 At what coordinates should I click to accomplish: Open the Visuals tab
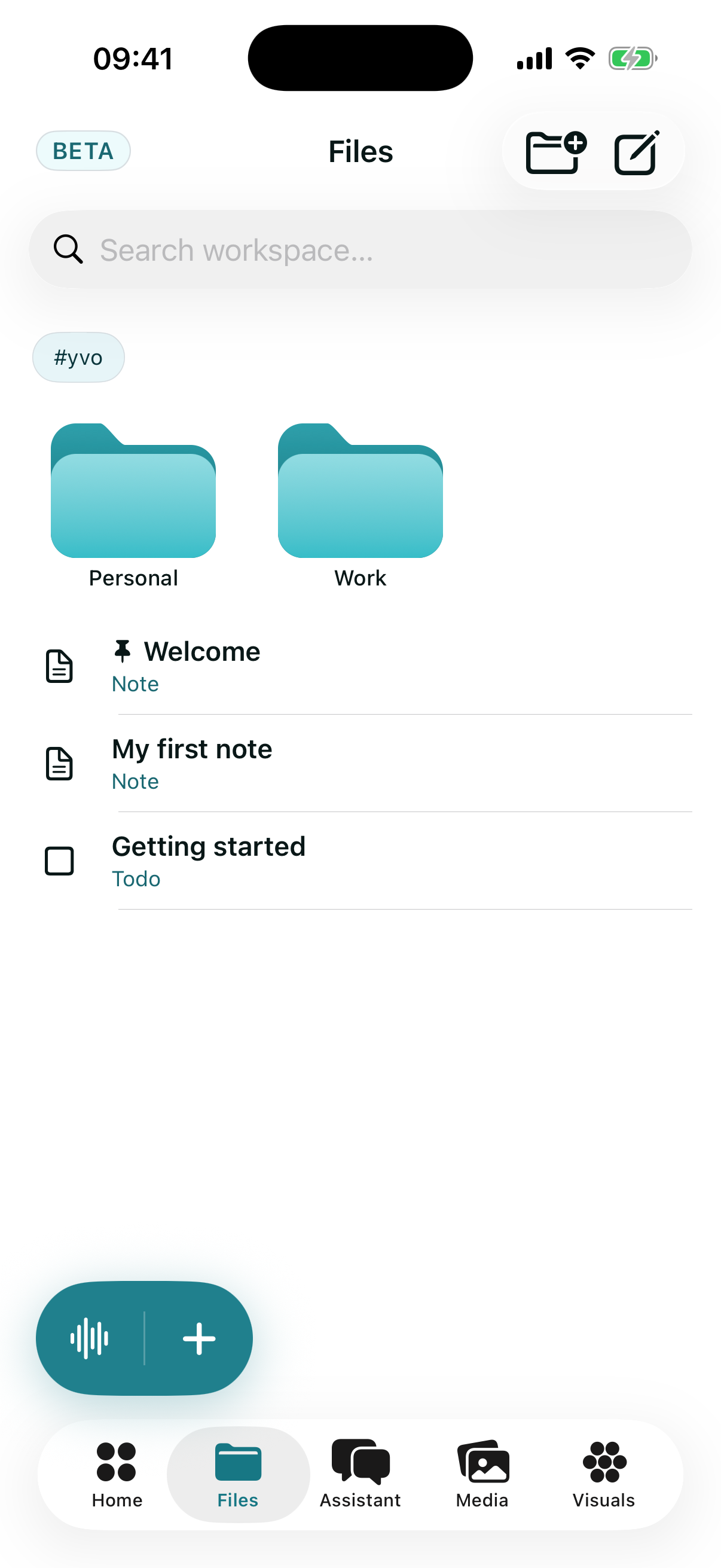coord(604,1474)
